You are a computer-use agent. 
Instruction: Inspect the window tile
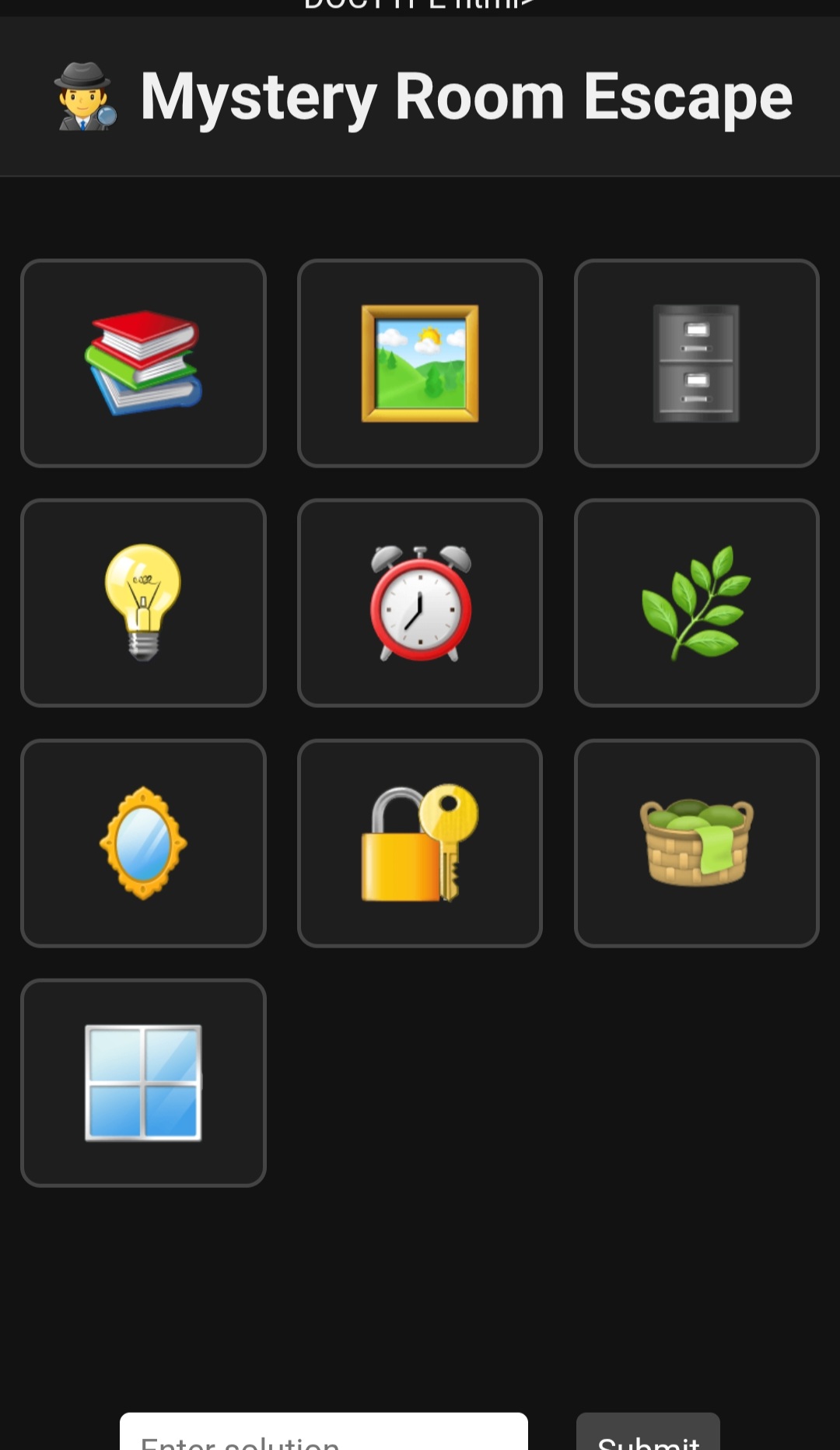pos(143,1083)
